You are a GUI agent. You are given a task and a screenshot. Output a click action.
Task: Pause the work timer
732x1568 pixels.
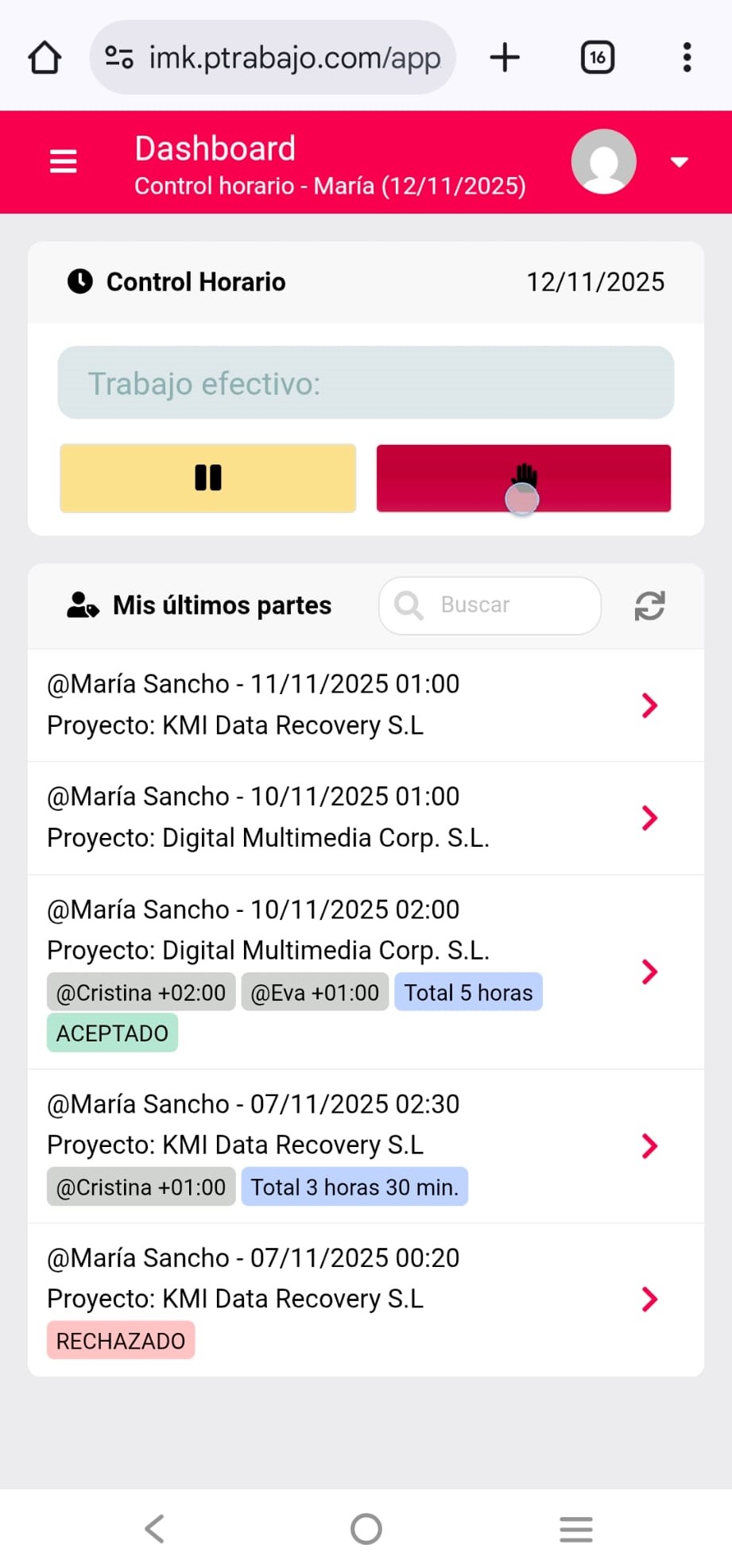click(x=208, y=478)
